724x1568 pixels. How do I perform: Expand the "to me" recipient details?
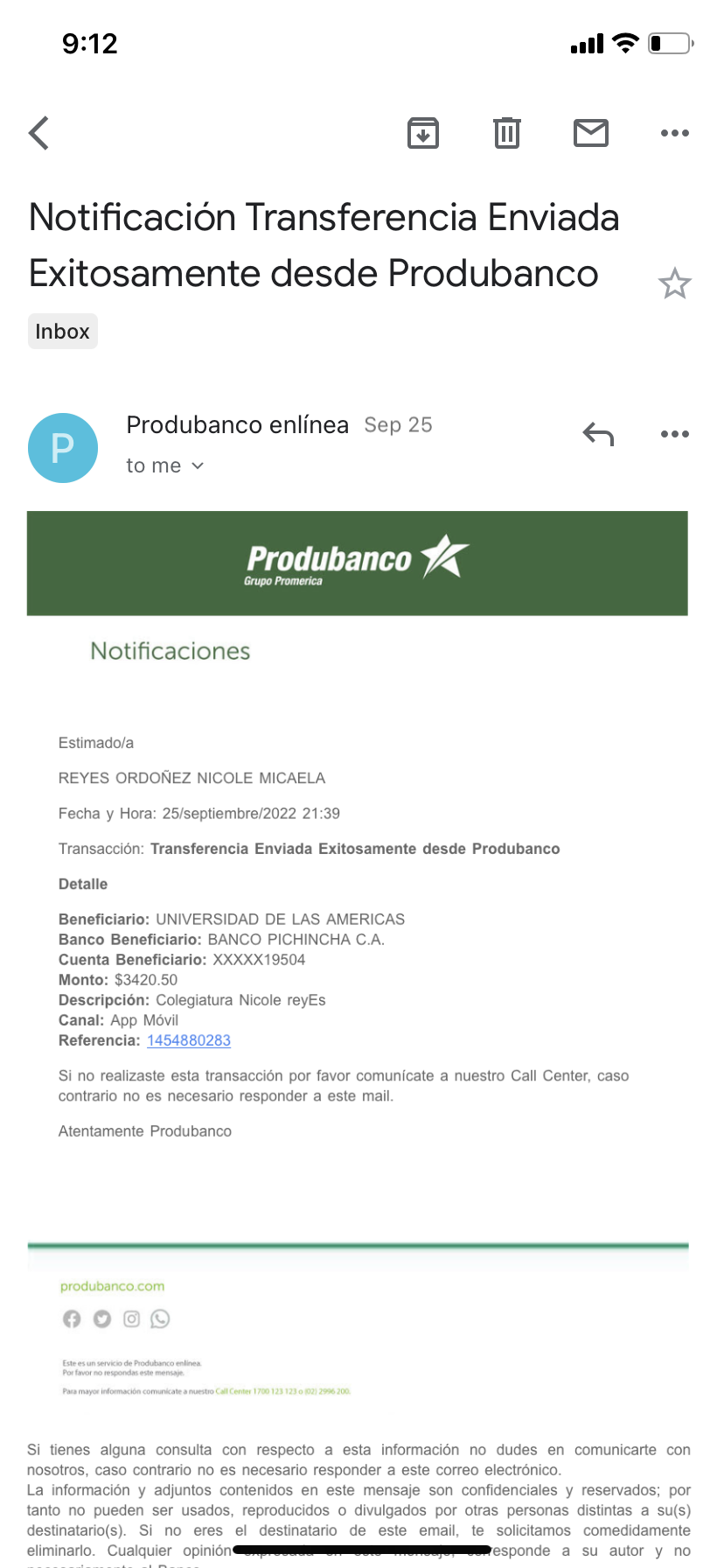click(165, 465)
